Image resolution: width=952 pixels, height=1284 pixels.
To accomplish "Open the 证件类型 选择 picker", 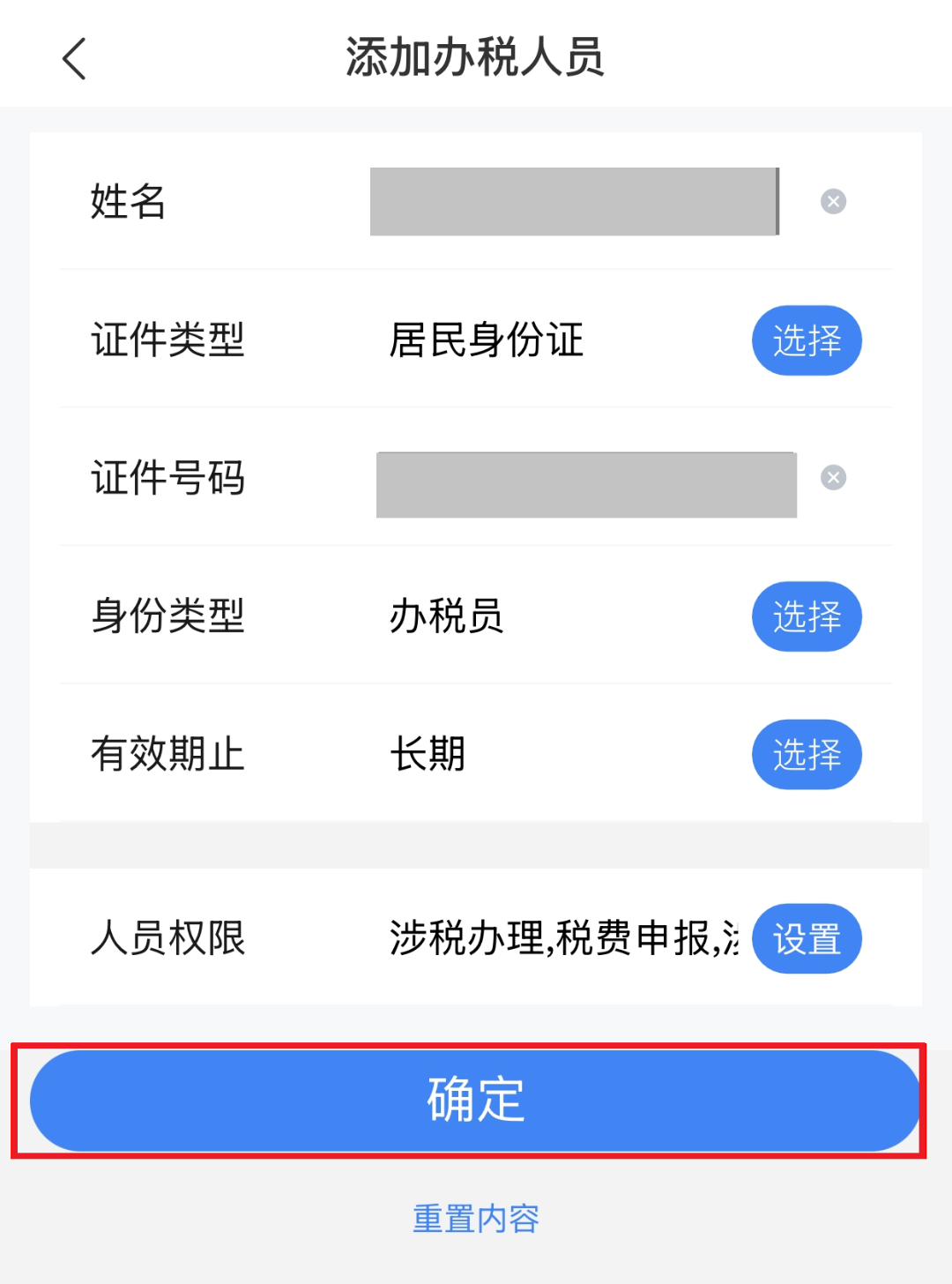I will [806, 340].
